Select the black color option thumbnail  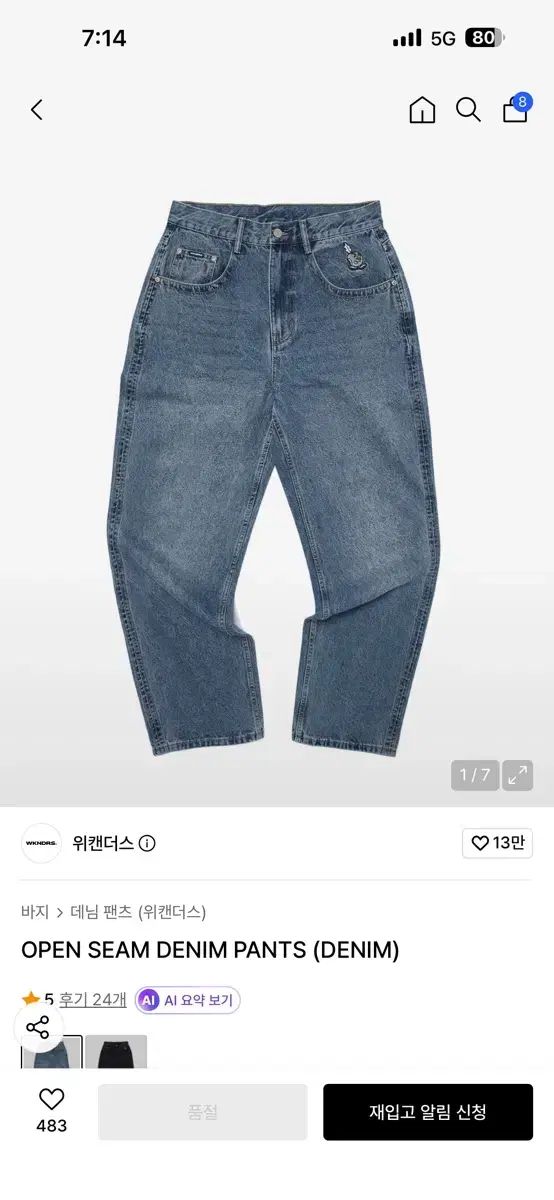click(116, 1052)
